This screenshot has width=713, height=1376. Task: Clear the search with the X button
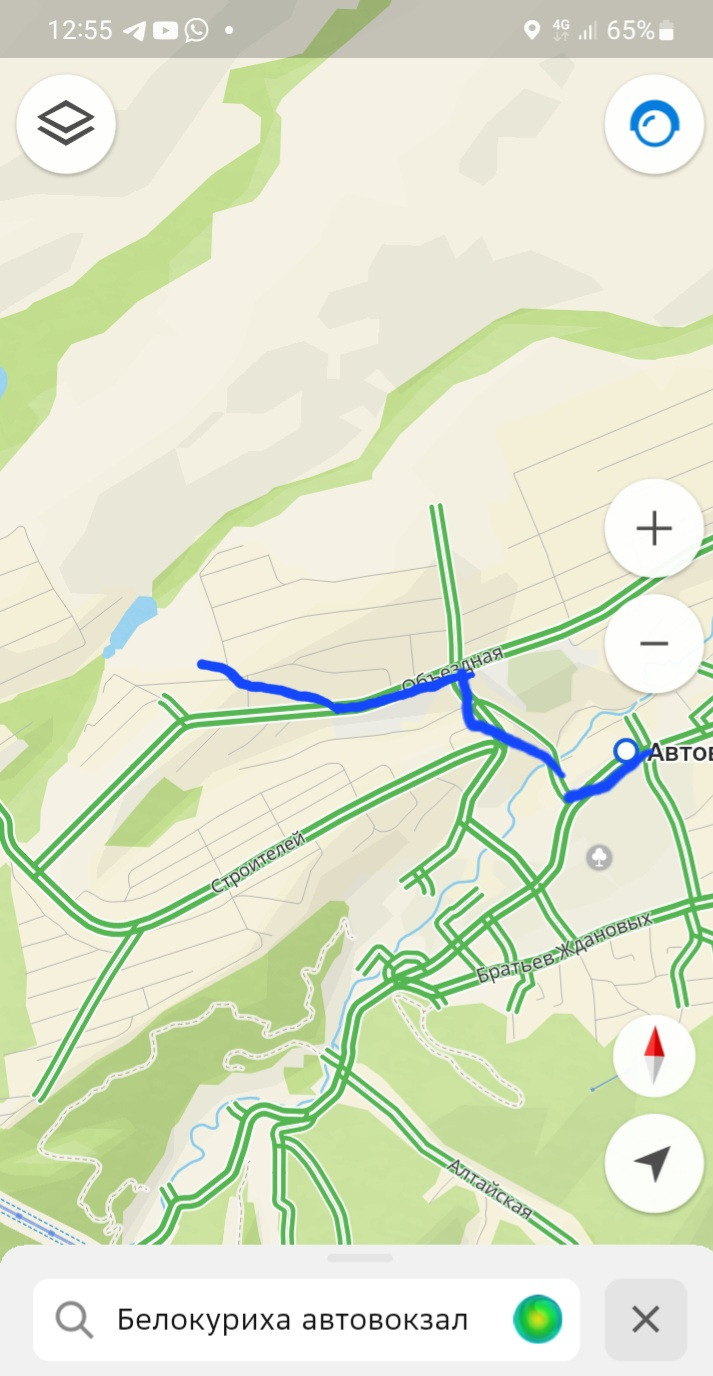pyautogui.click(x=646, y=1320)
